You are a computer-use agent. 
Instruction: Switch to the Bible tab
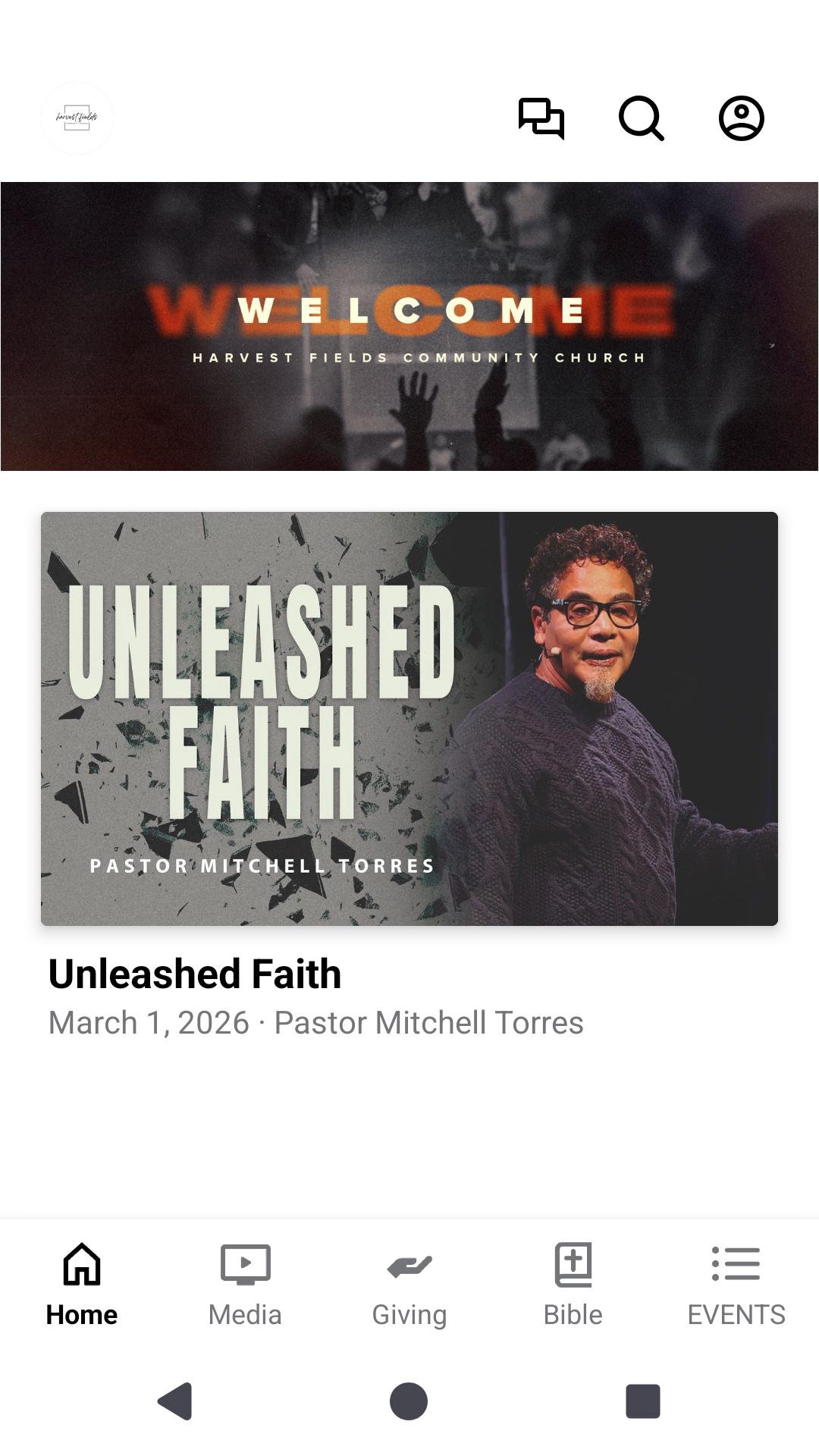click(x=573, y=1285)
